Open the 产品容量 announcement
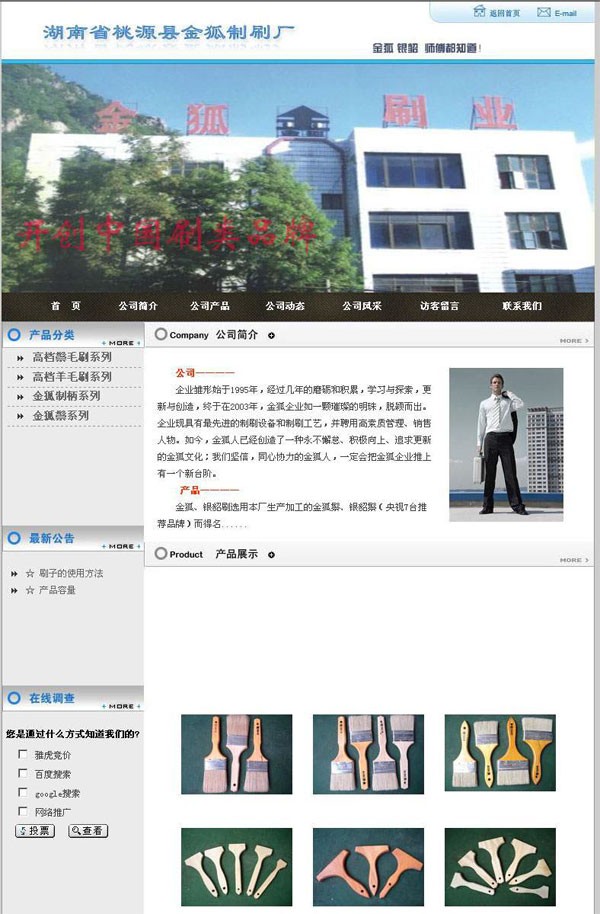The width and height of the screenshot is (600, 914). pyautogui.click(x=57, y=591)
